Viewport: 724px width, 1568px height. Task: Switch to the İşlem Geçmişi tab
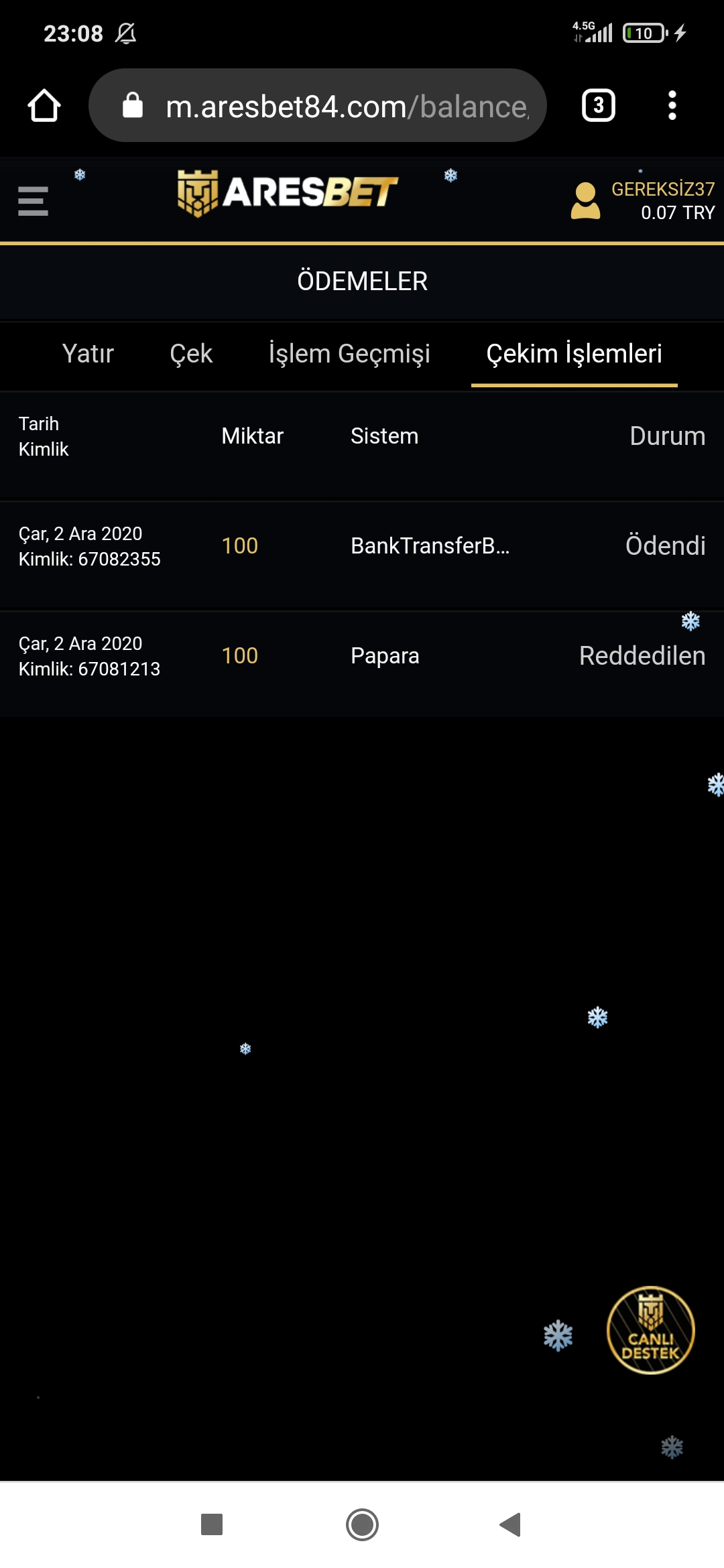[349, 354]
